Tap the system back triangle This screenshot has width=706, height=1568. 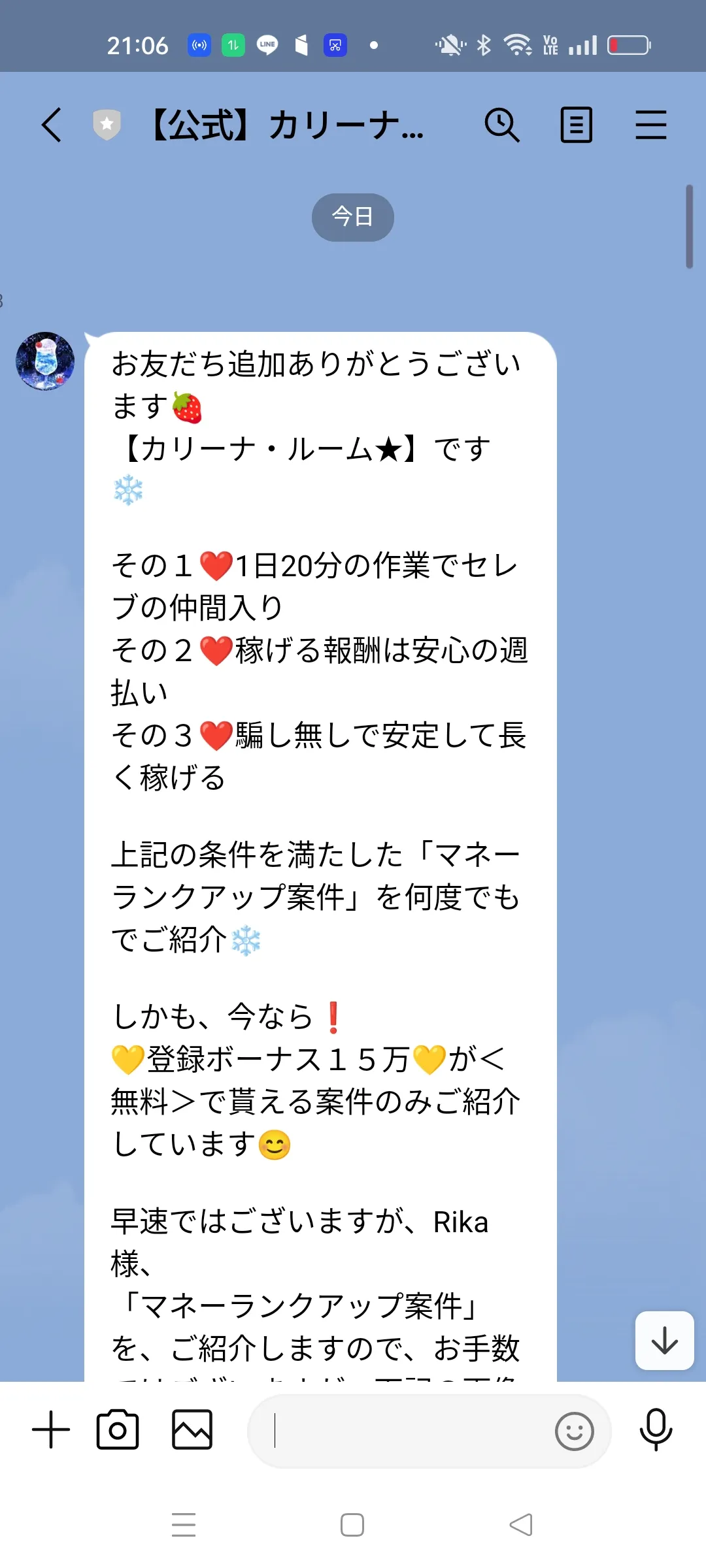(x=521, y=1525)
